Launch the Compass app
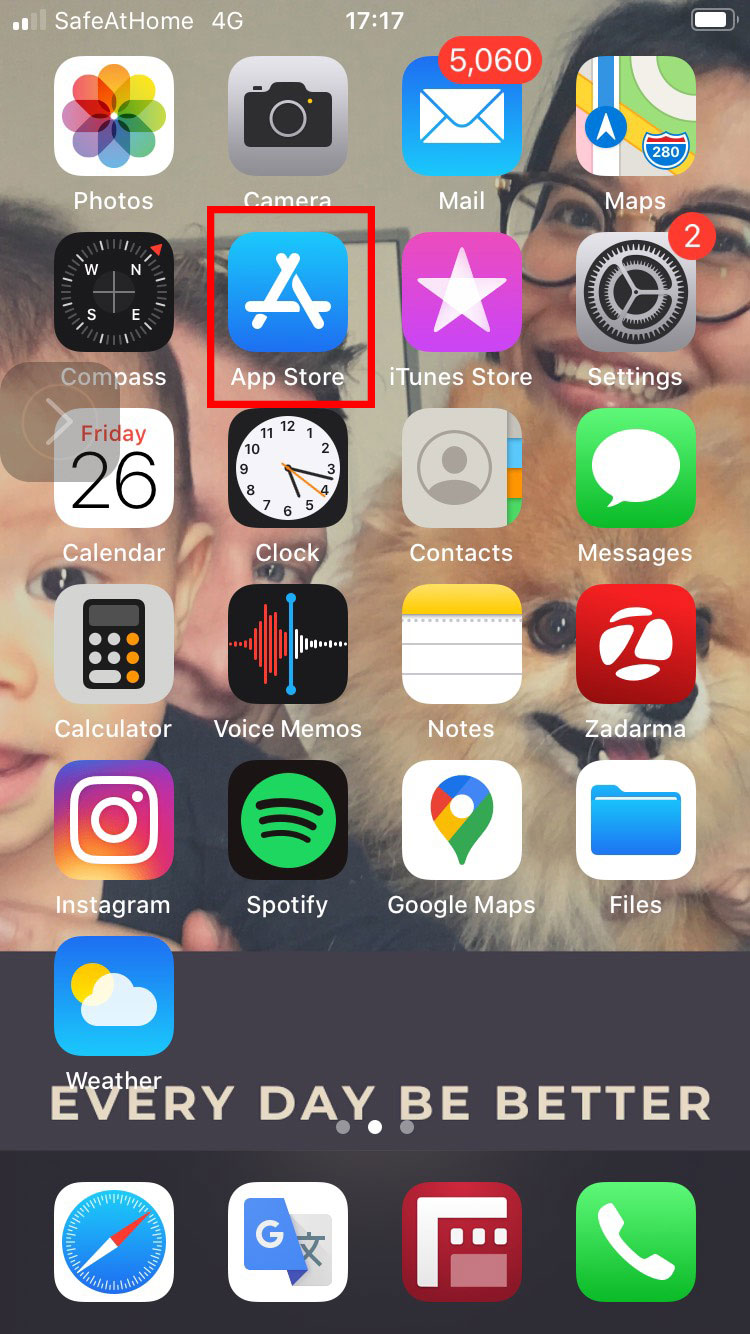750x1334 pixels. (x=113, y=292)
